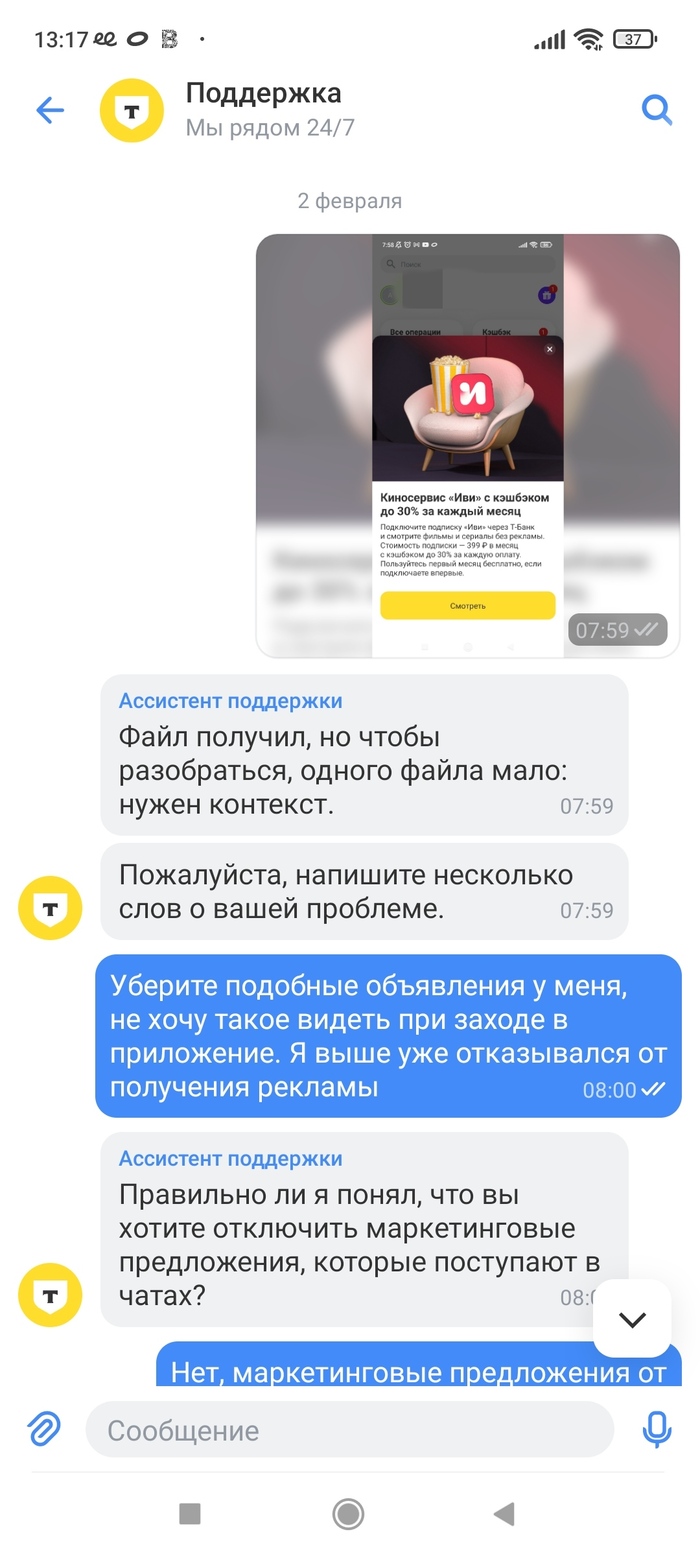
Task: Open the recent apps overview
Action: point(190,1514)
